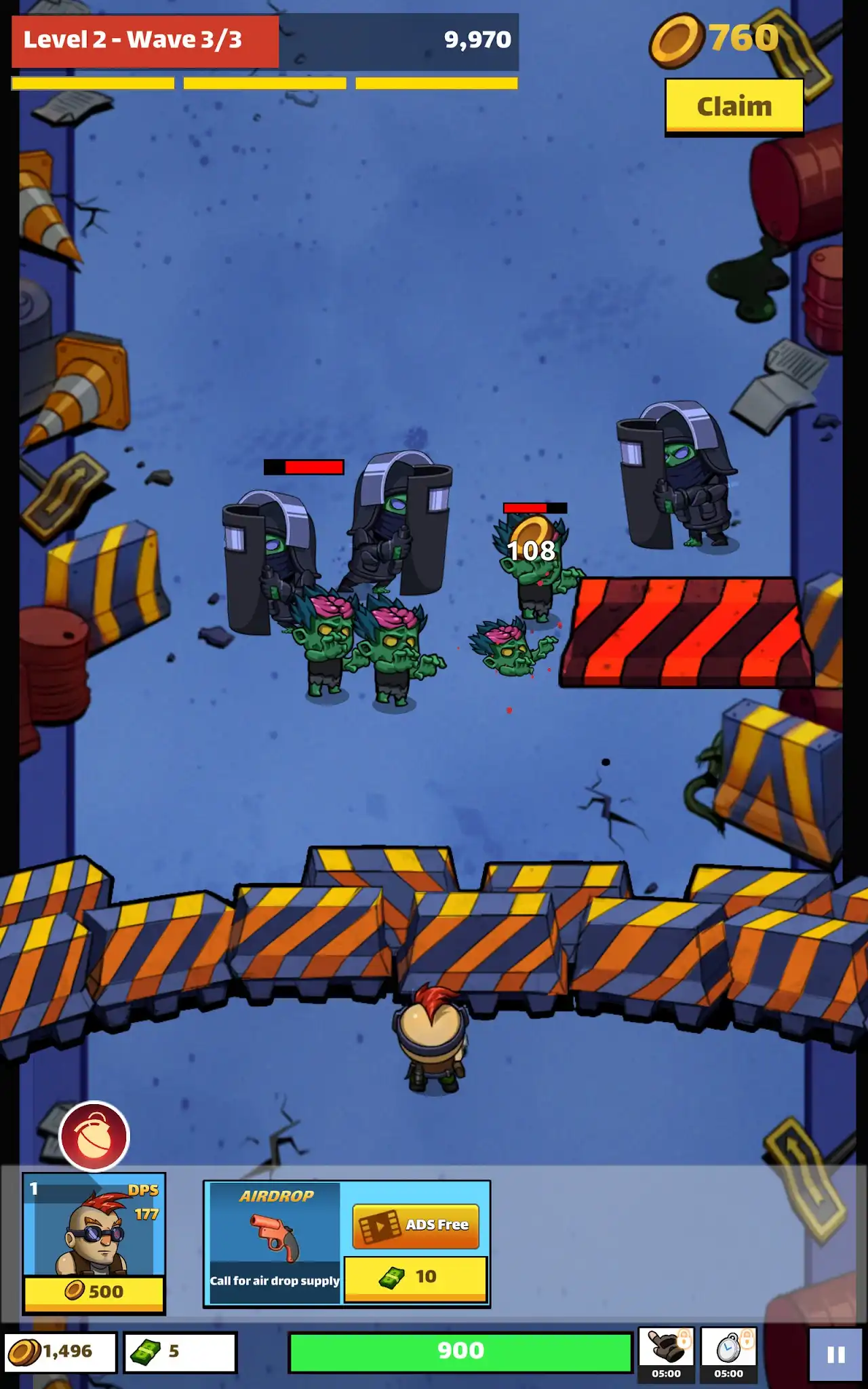Image resolution: width=868 pixels, height=1389 pixels.
Task: Tap the locked boot power-up
Action: 666,1354
